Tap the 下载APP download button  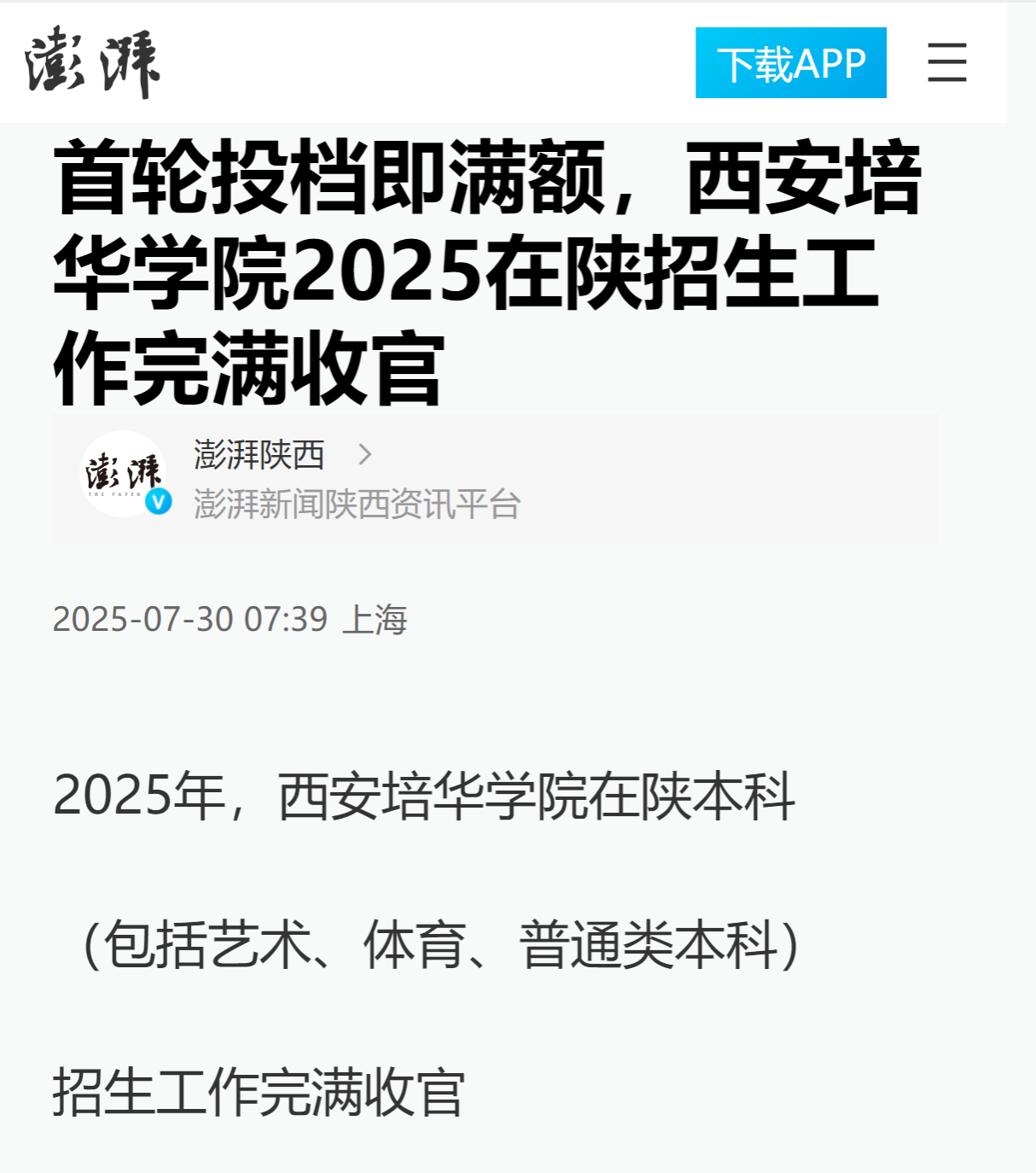[790, 63]
